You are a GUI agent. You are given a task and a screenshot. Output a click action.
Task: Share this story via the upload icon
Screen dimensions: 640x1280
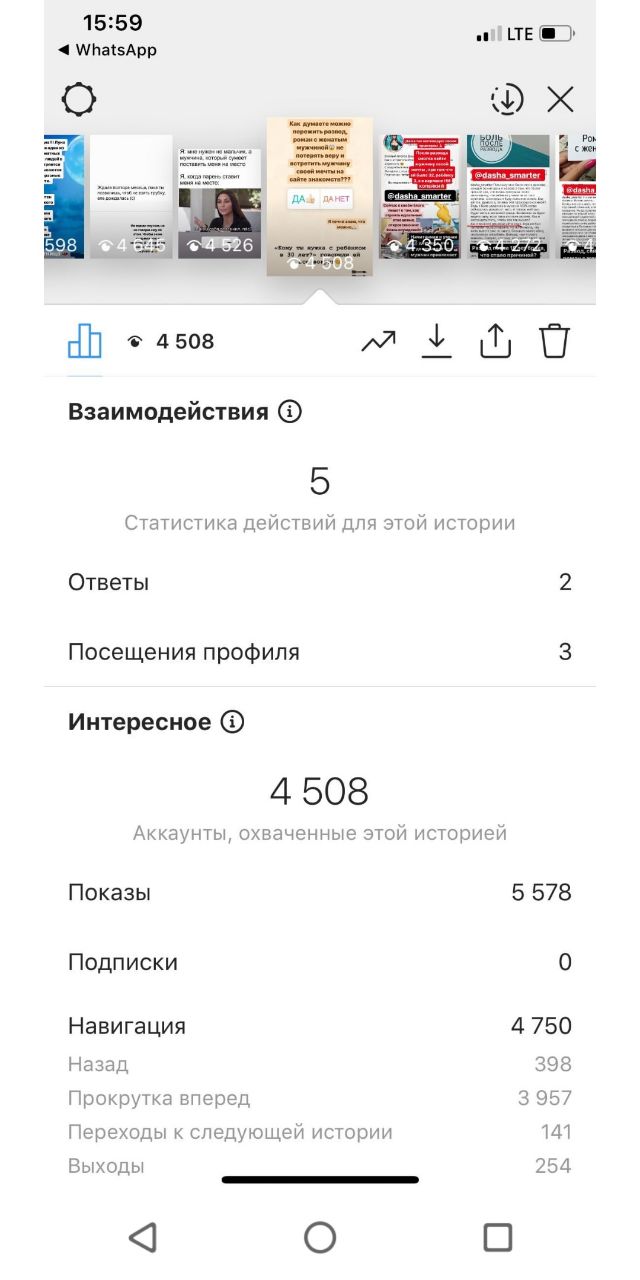tap(495, 341)
